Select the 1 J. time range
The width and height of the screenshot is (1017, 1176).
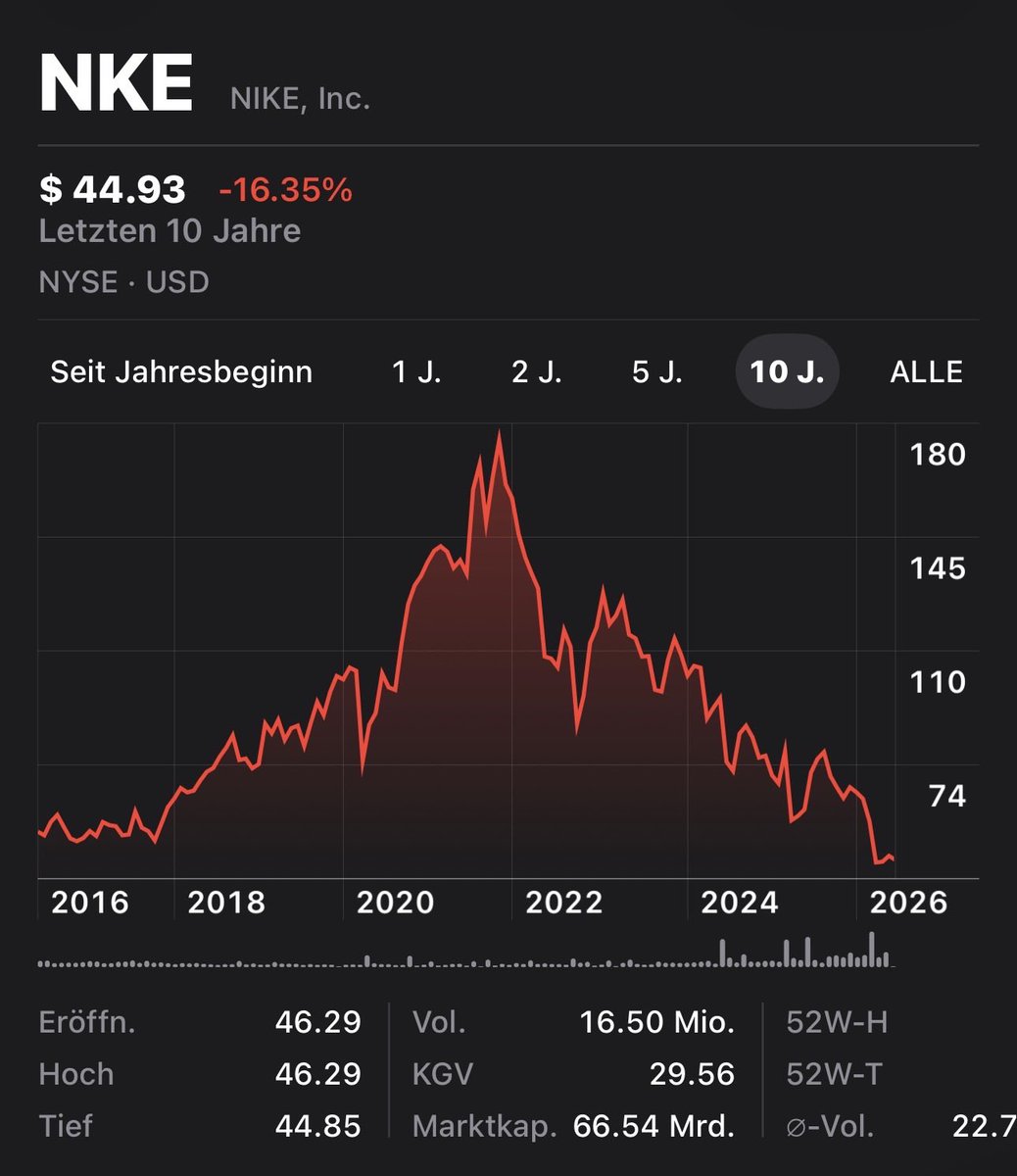pyautogui.click(x=416, y=372)
